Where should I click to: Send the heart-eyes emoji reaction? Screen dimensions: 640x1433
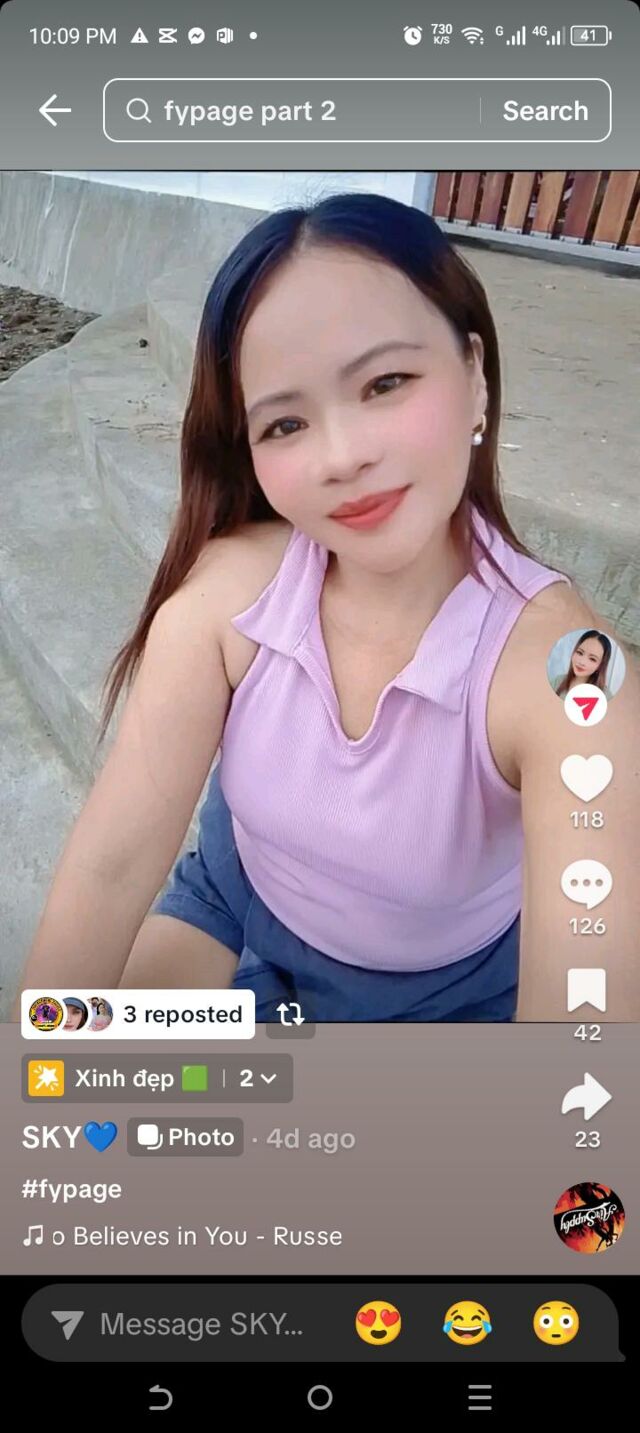coord(378,1324)
